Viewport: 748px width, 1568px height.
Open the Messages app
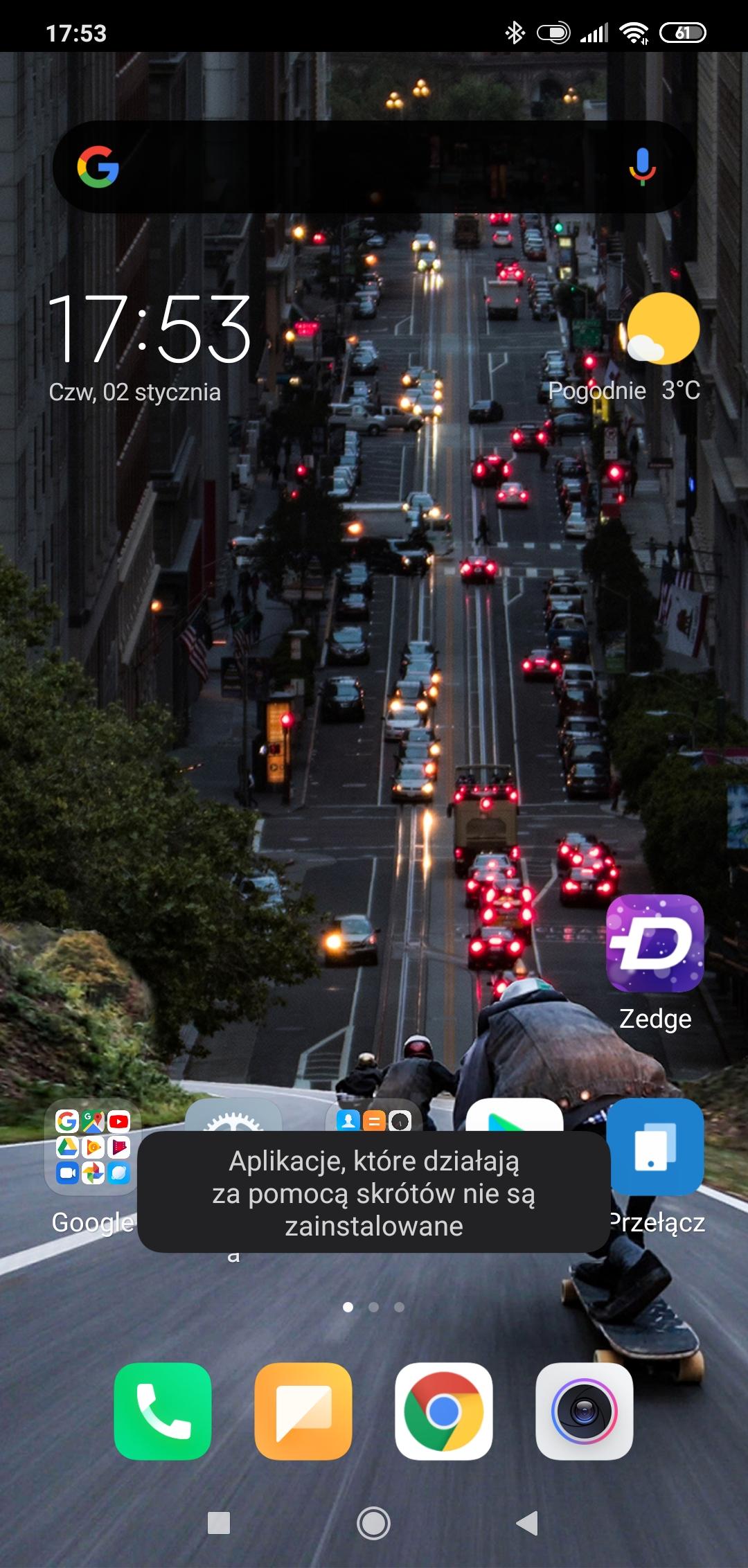pyautogui.click(x=303, y=1411)
